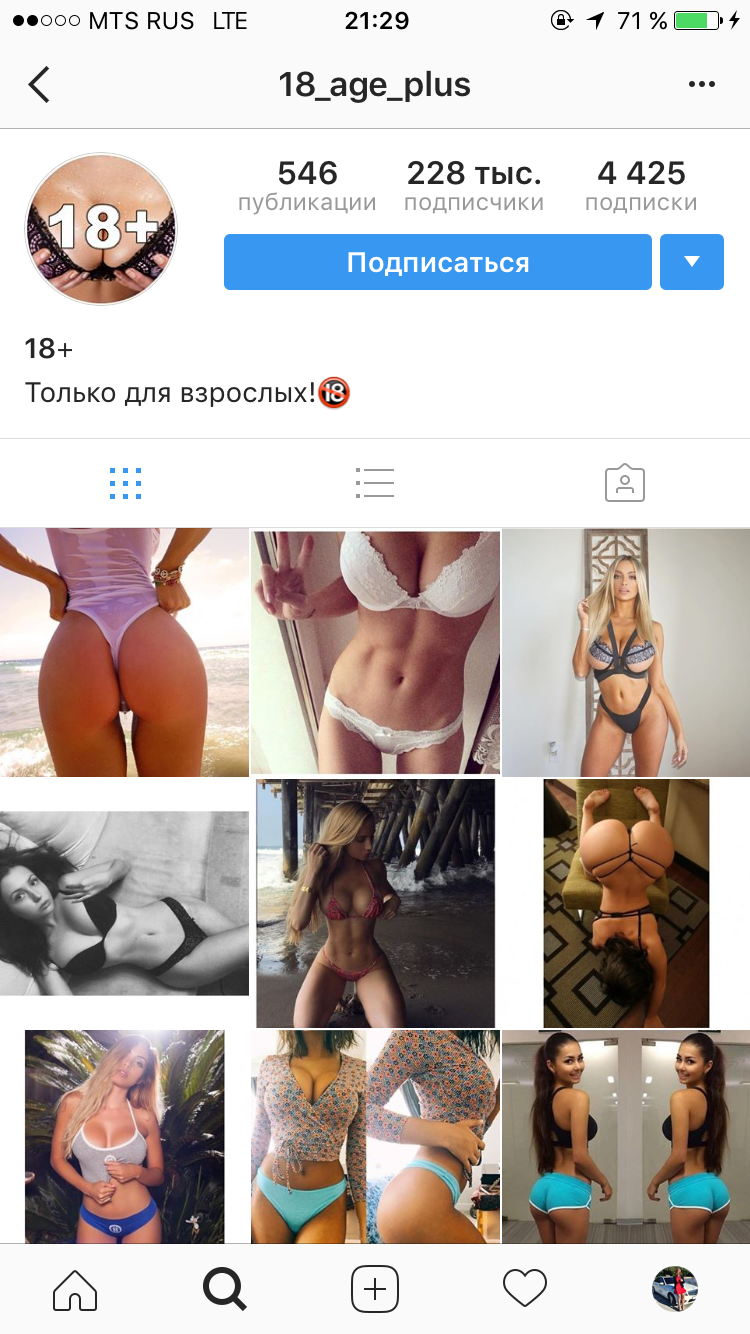This screenshot has width=750, height=1334.
Task: Go back using the top-left arrow
Action: click(x=39, y=85)
